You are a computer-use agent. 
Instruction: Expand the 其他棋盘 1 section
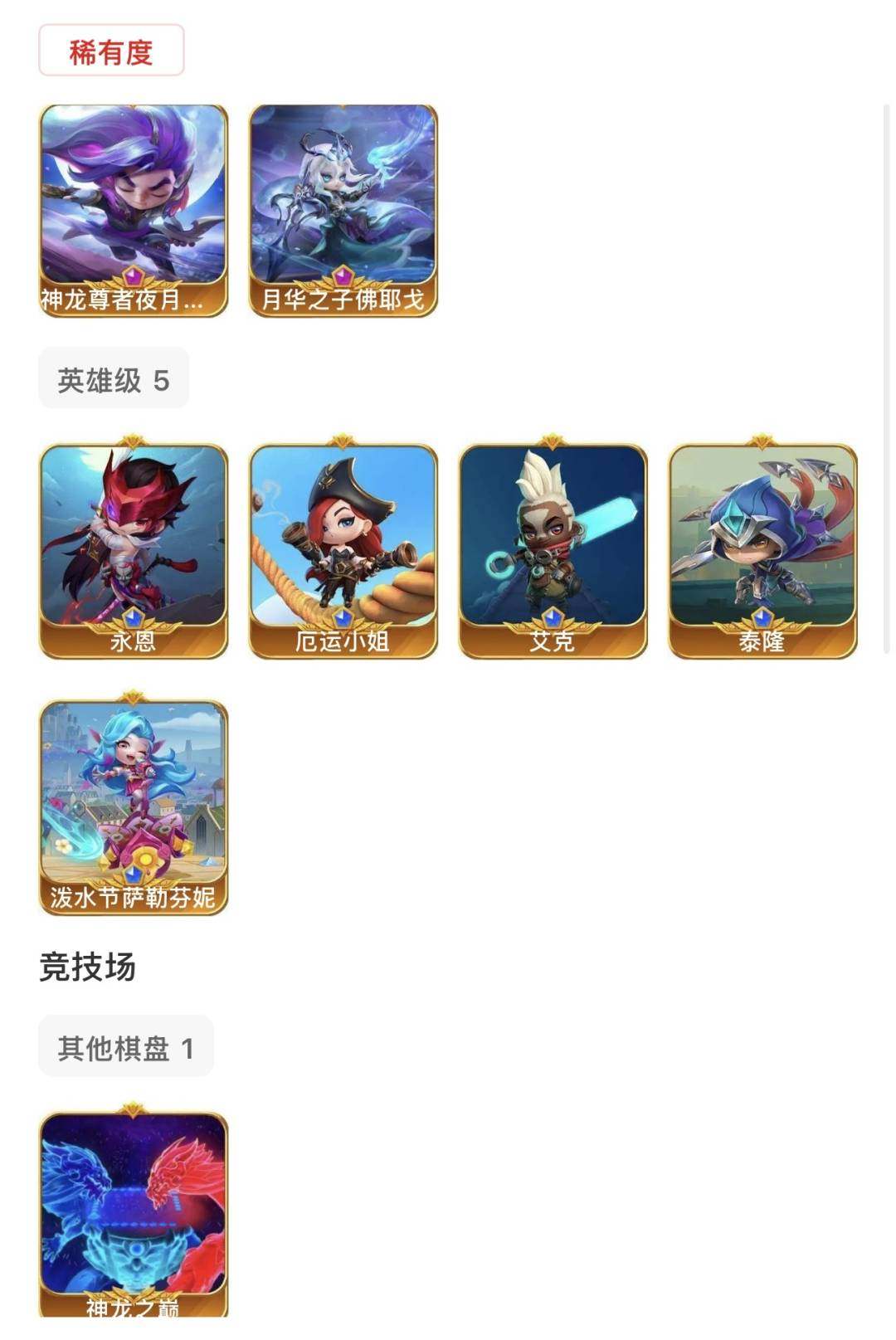pos(124,1045)
